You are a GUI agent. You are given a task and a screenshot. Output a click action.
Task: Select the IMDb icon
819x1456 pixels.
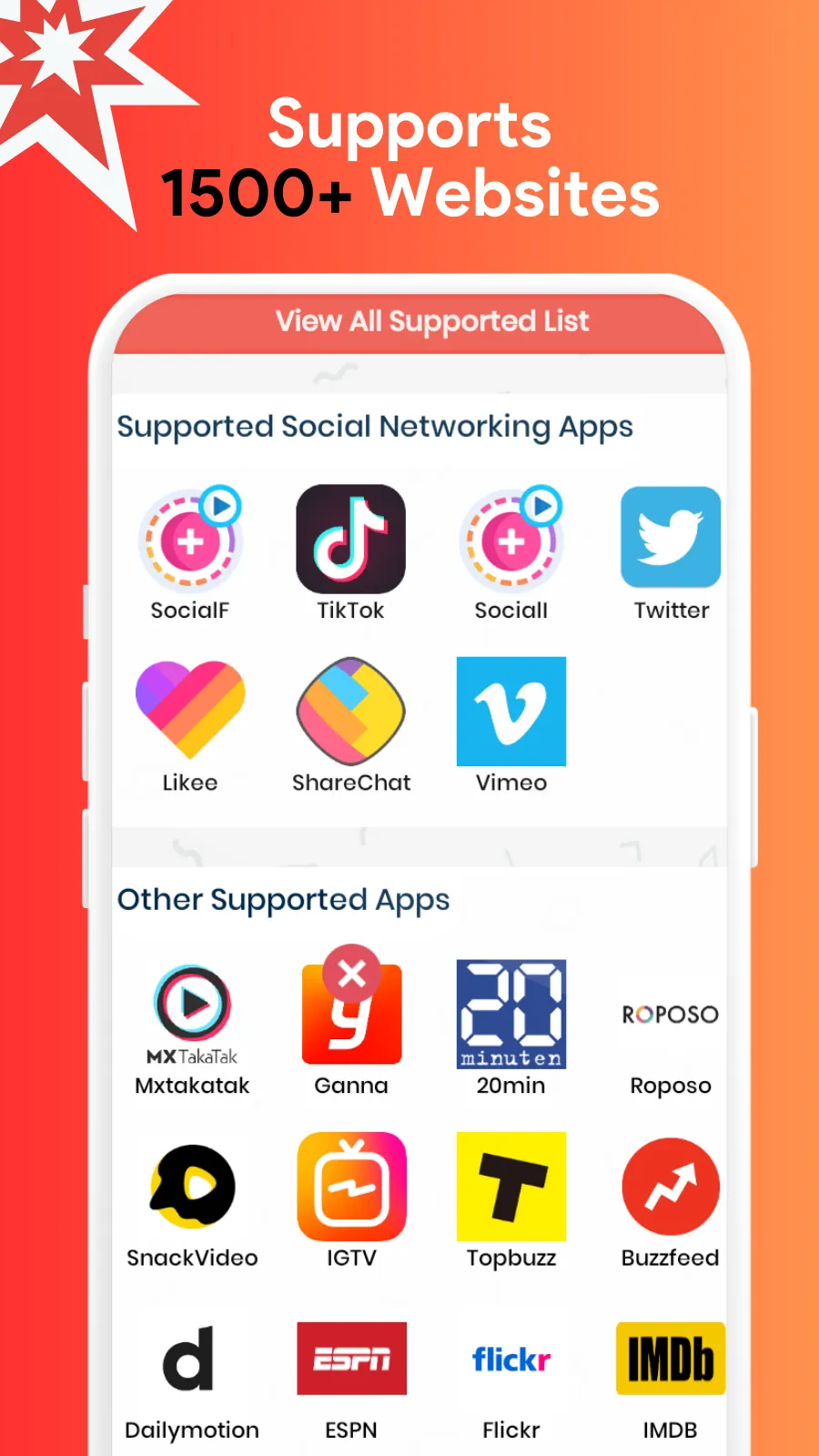coord(671,1359)
